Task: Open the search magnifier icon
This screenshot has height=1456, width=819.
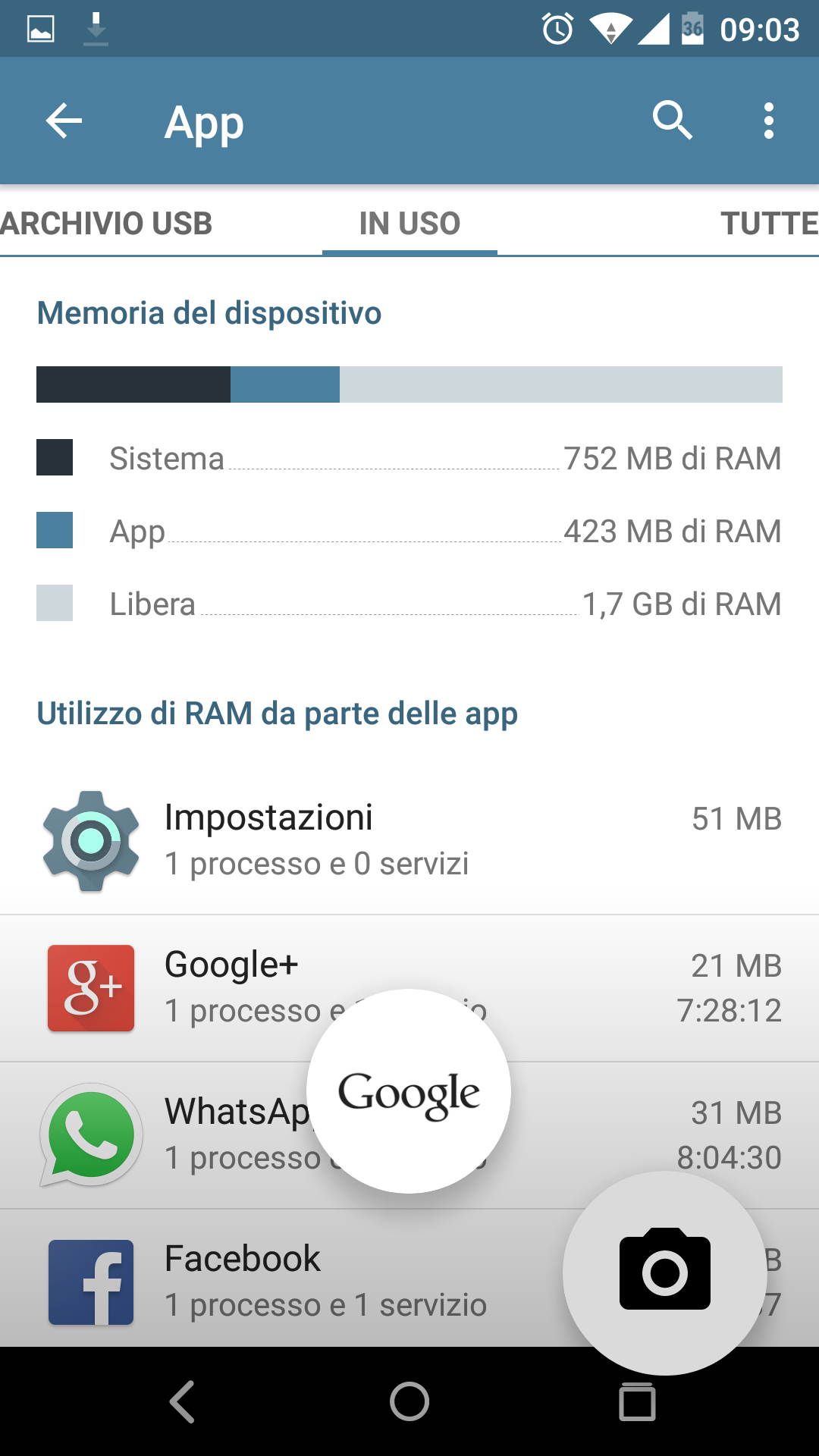Action: [672, 121]
